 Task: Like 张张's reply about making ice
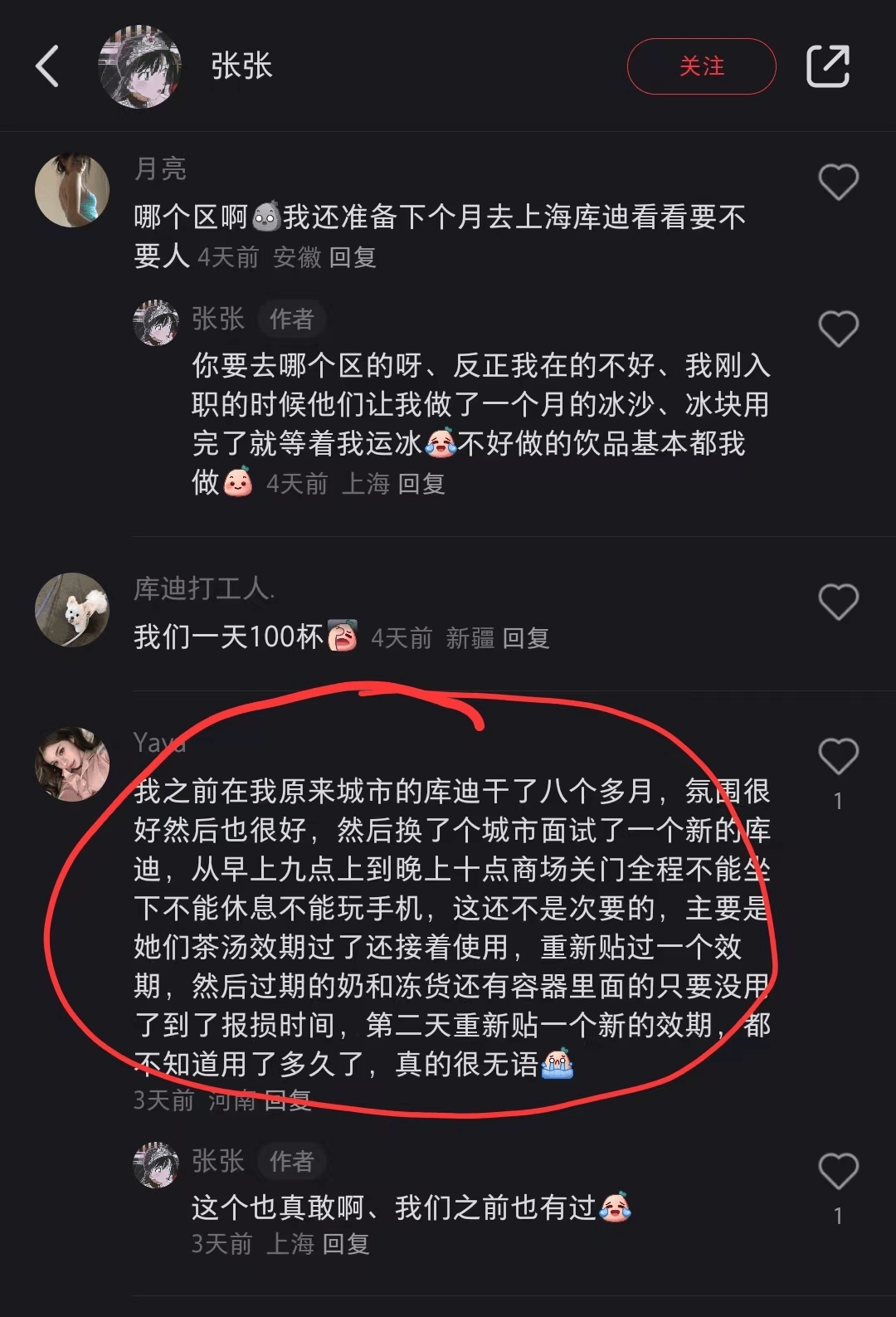point(838,329)
